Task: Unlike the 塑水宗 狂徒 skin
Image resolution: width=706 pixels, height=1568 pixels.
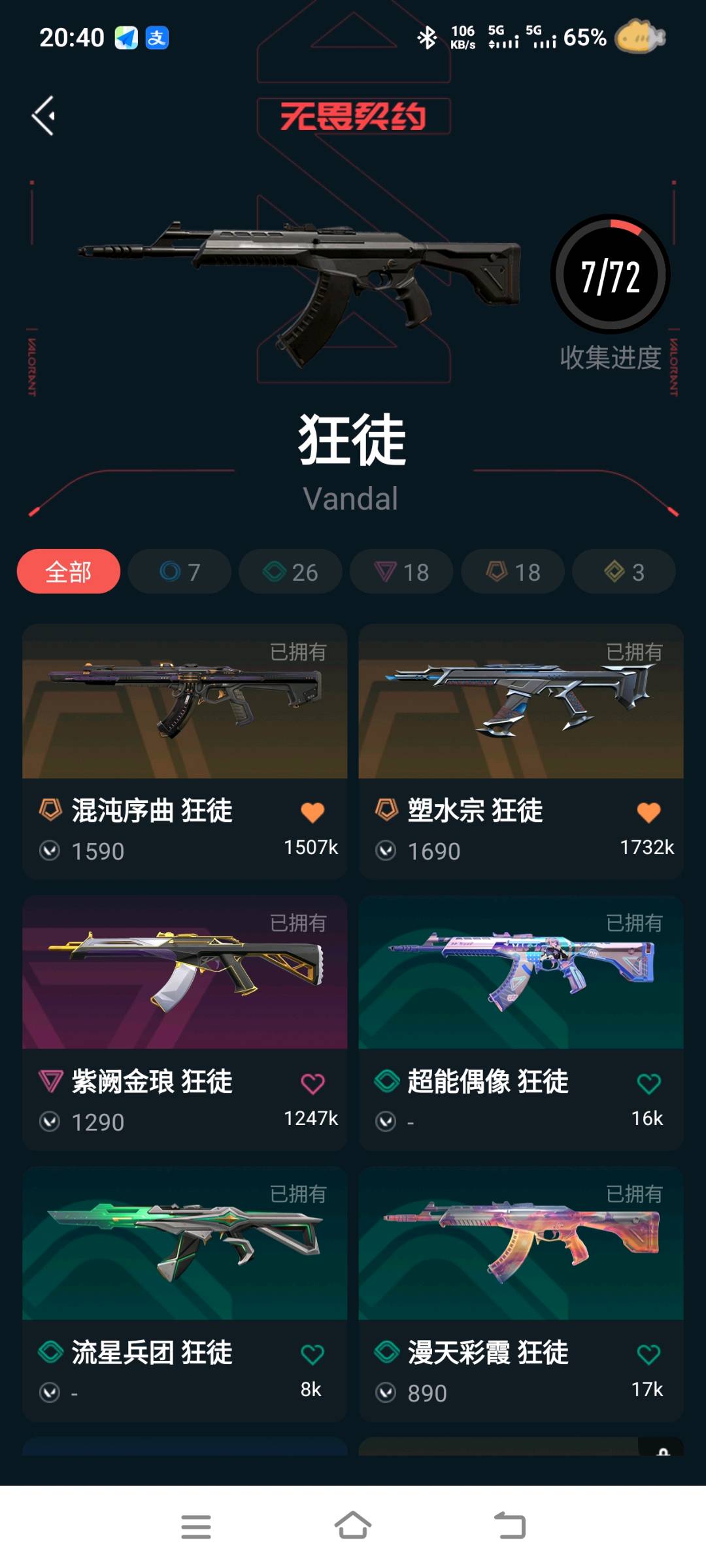Action: [x=648, y=812]
